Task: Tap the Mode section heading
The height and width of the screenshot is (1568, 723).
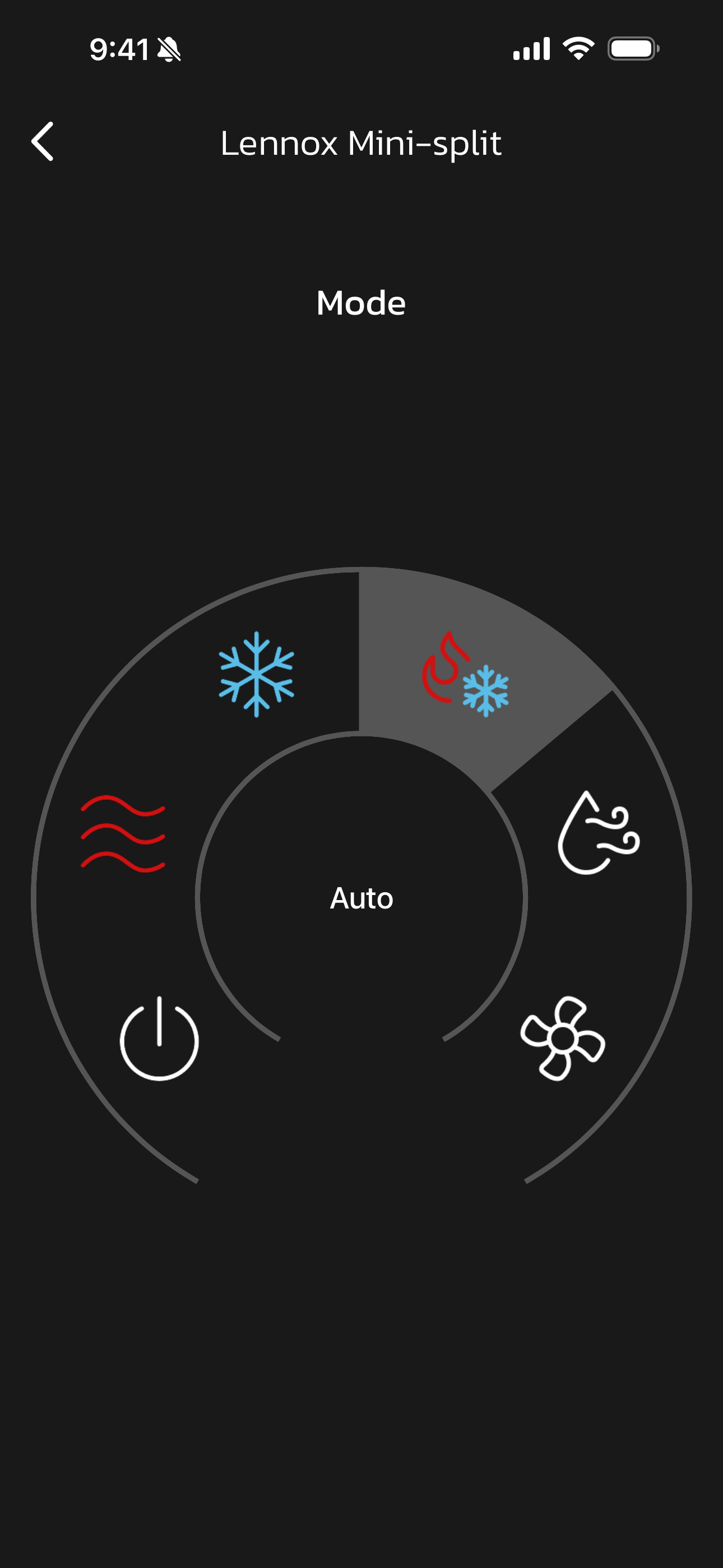Action: click(361, 303)
